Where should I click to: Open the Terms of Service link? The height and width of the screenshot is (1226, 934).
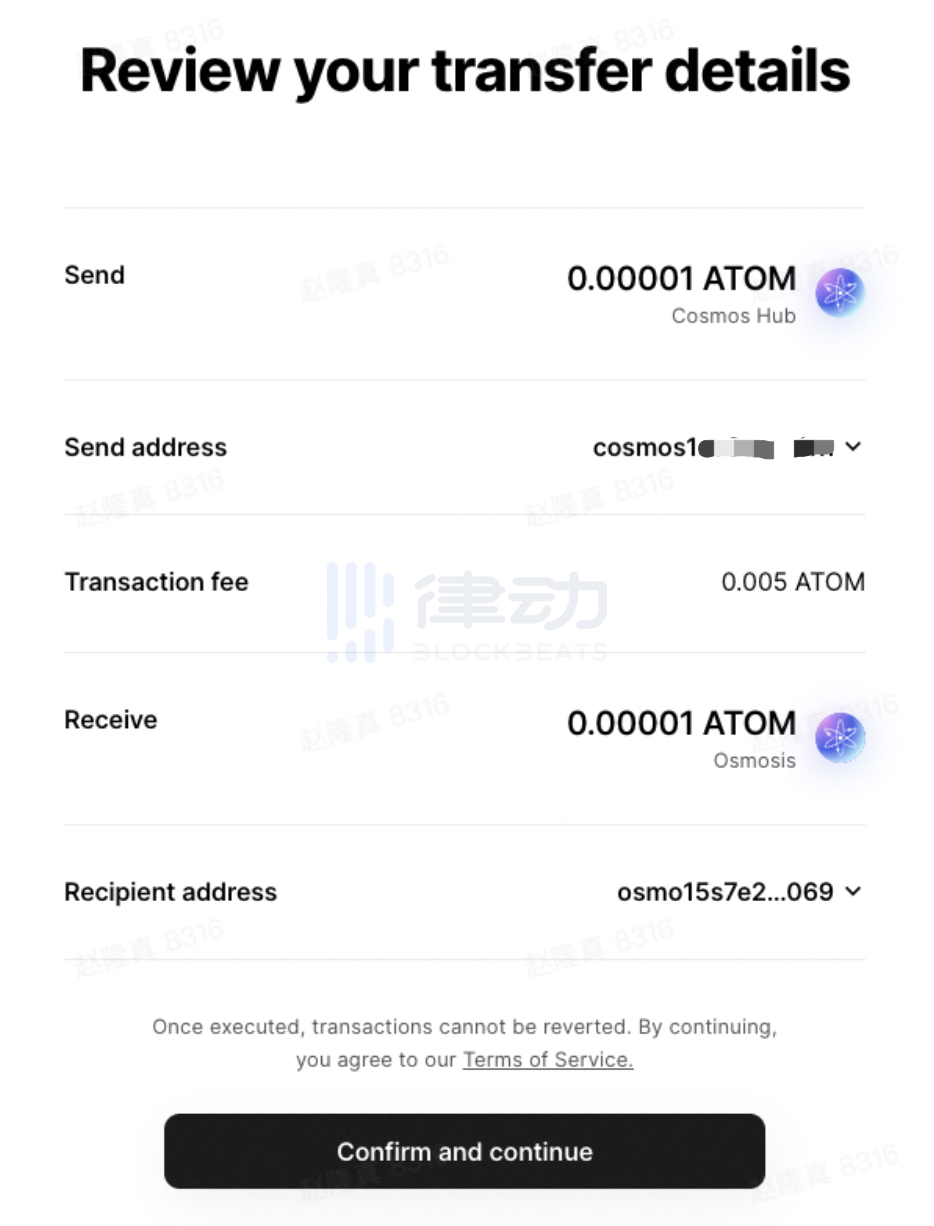coord(547,1060)
